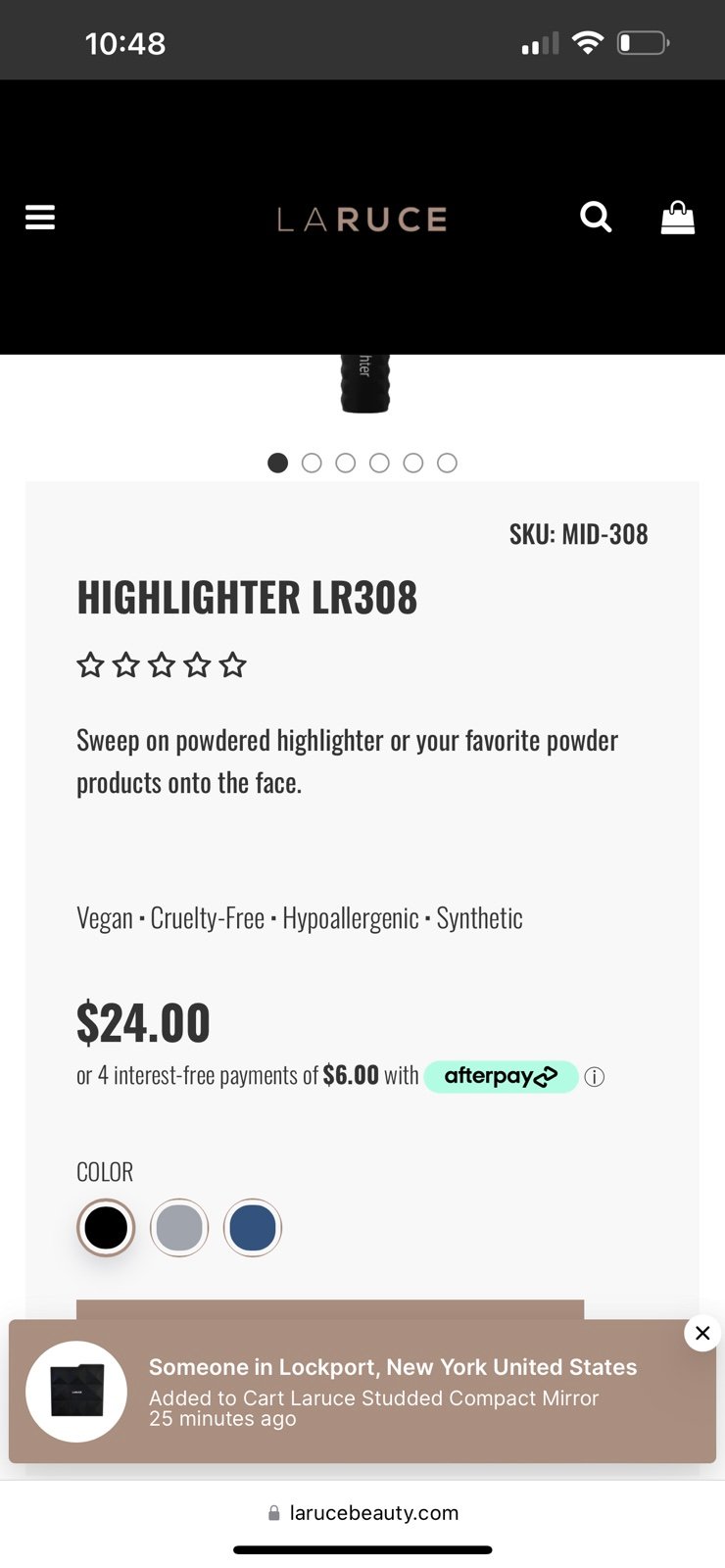Open Afterpay info icon

(595, 1077)
